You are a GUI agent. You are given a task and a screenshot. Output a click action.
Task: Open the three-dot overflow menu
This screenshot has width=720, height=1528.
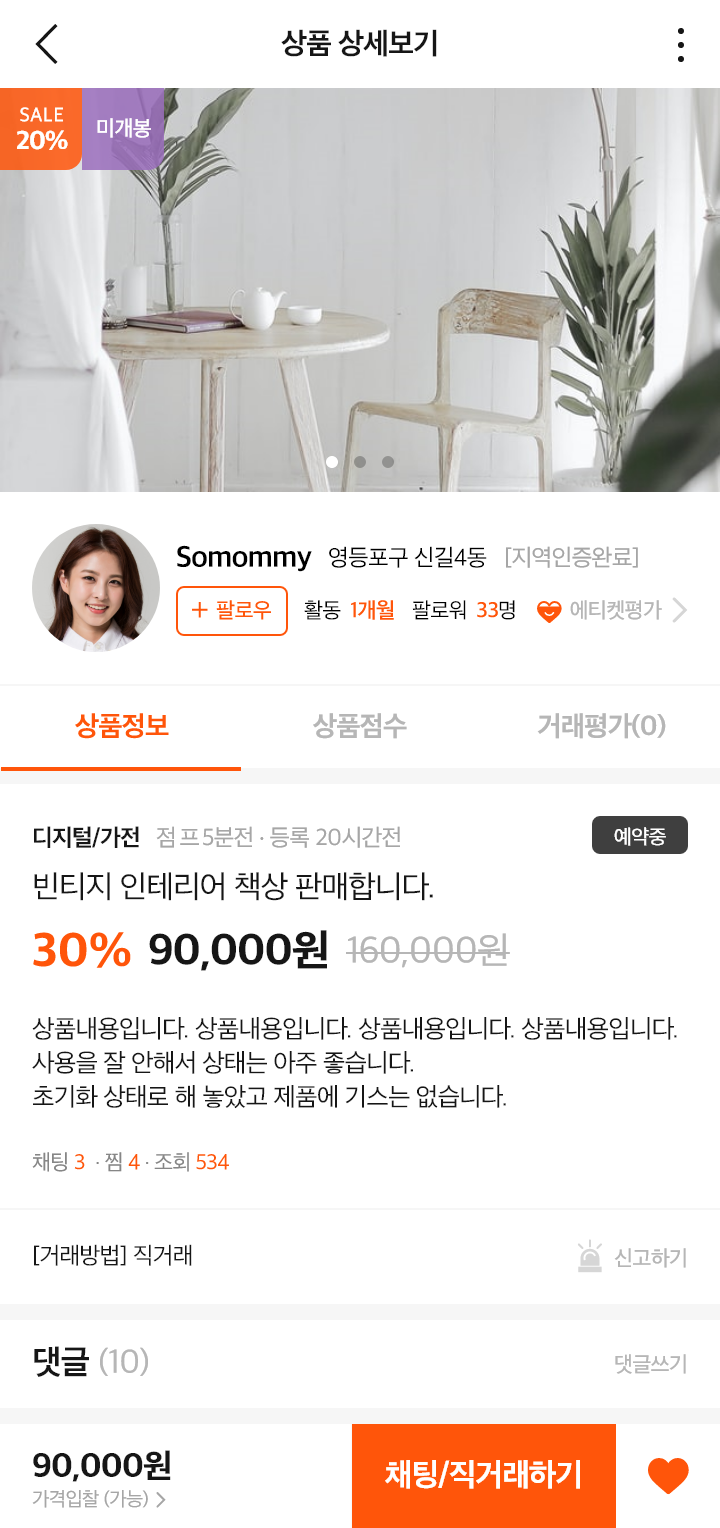[681, 45]
